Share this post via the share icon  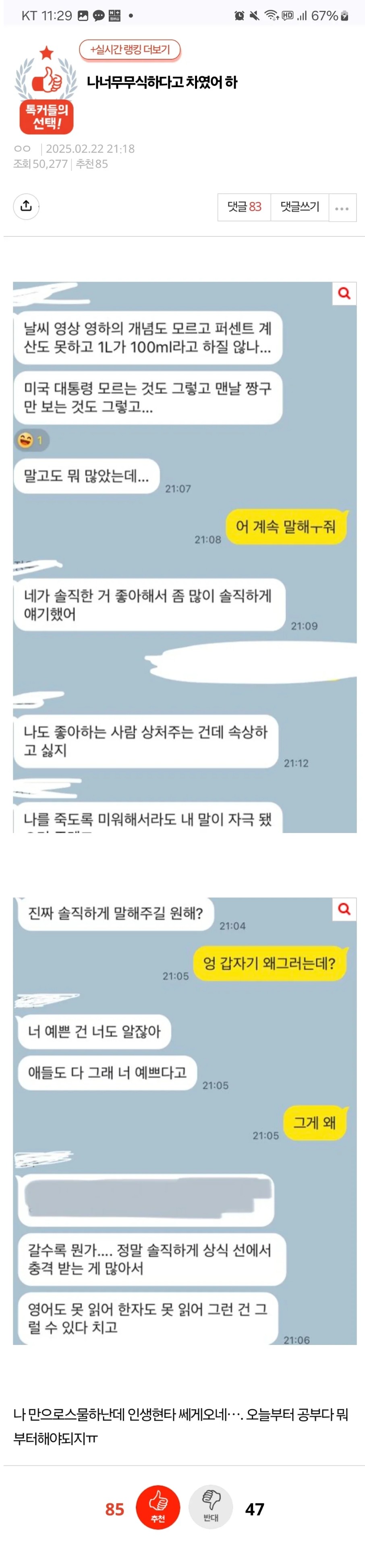point(26,206)
